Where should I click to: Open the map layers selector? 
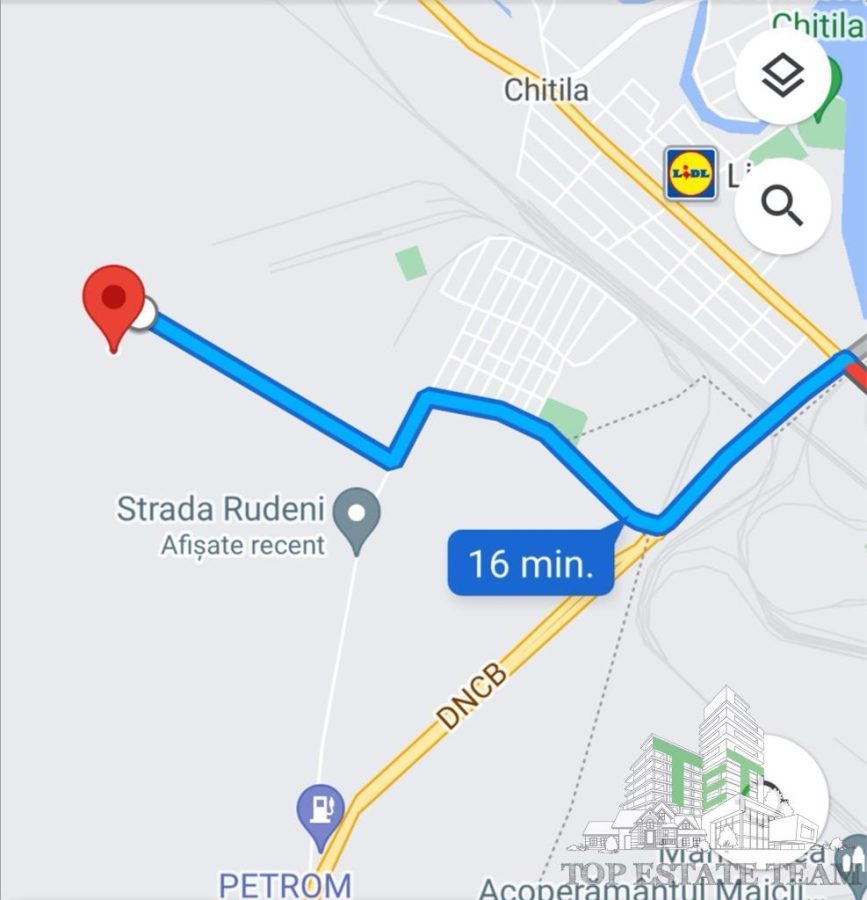[782, 77]
